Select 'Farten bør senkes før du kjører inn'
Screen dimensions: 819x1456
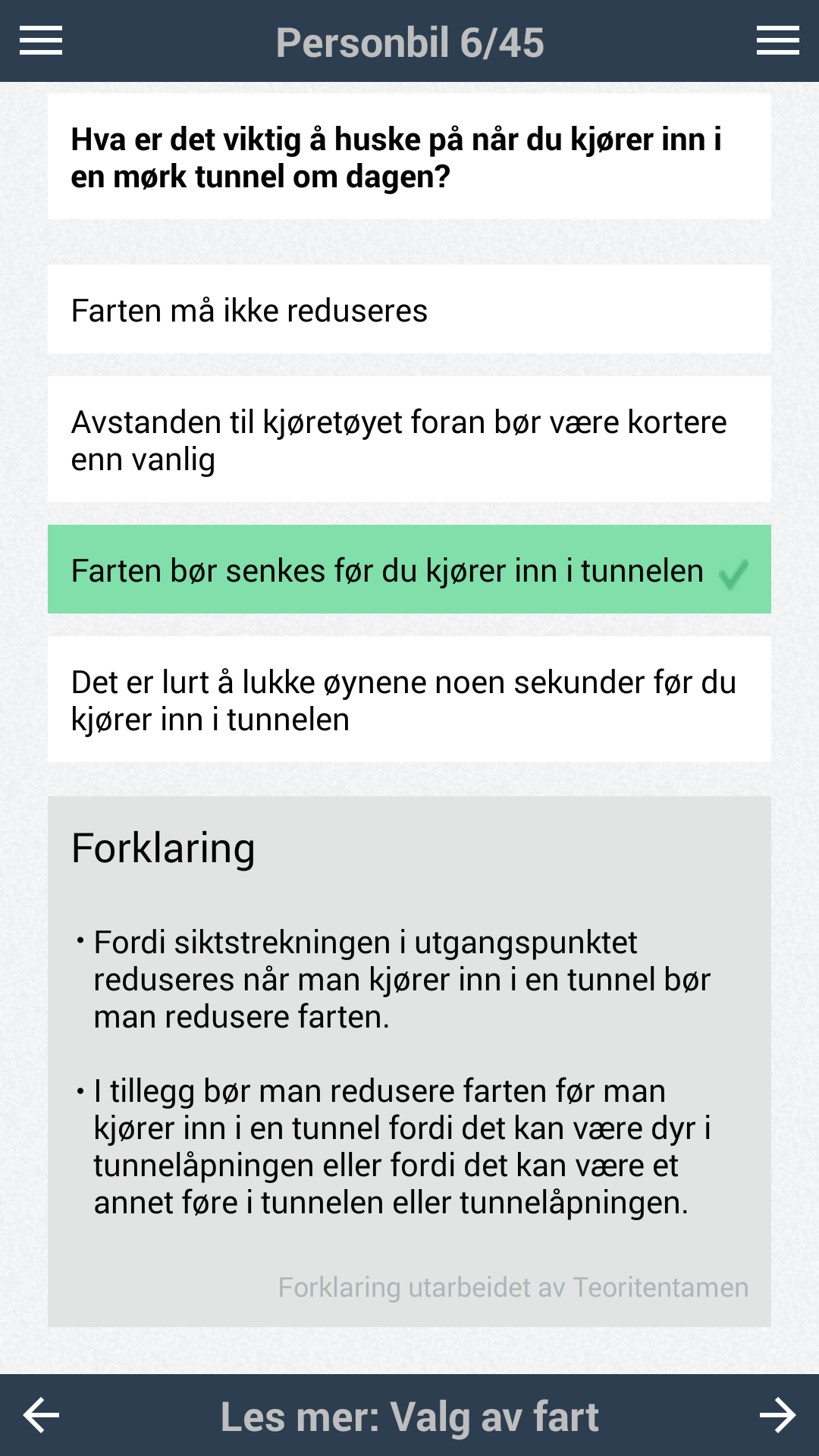(409, 570)
